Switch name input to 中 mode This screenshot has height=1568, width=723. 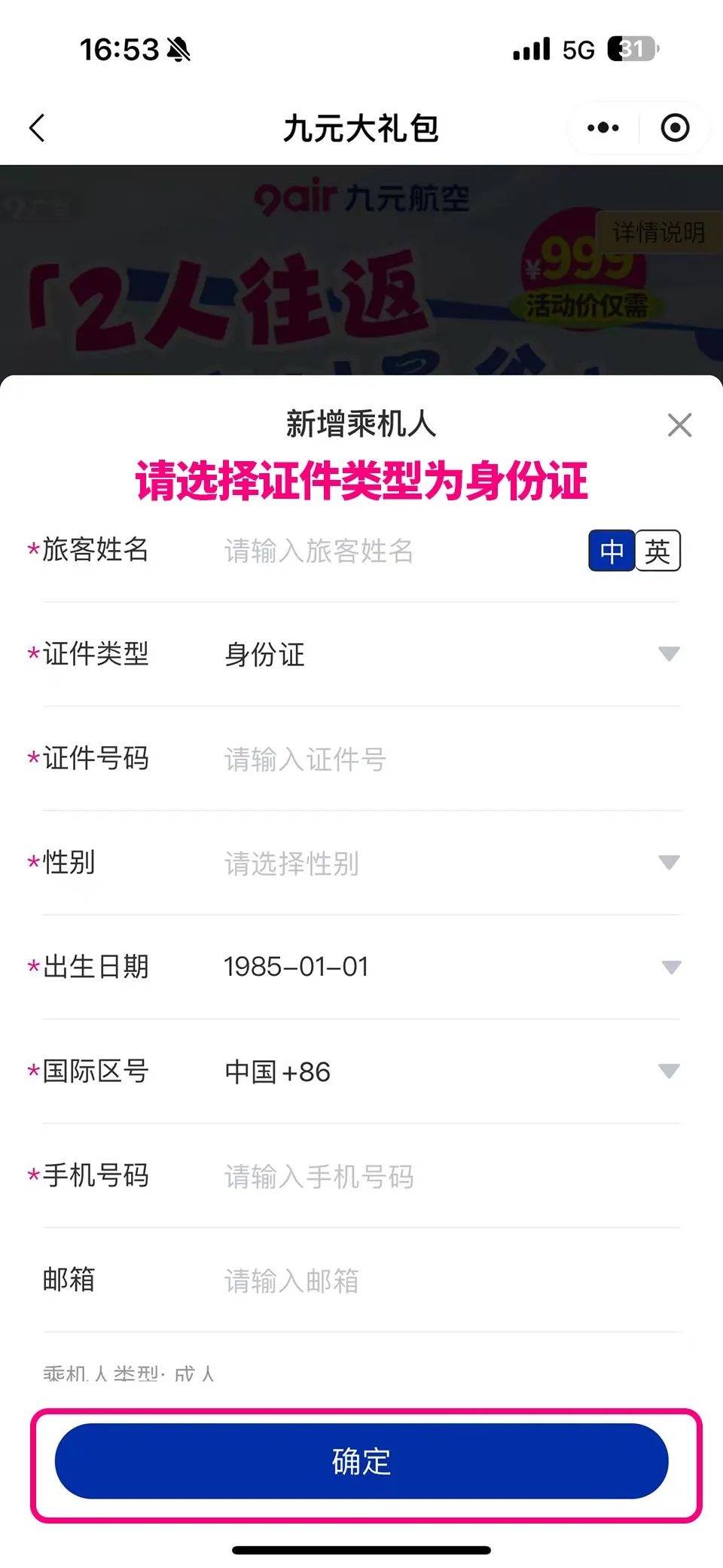(x=612, y=551)
